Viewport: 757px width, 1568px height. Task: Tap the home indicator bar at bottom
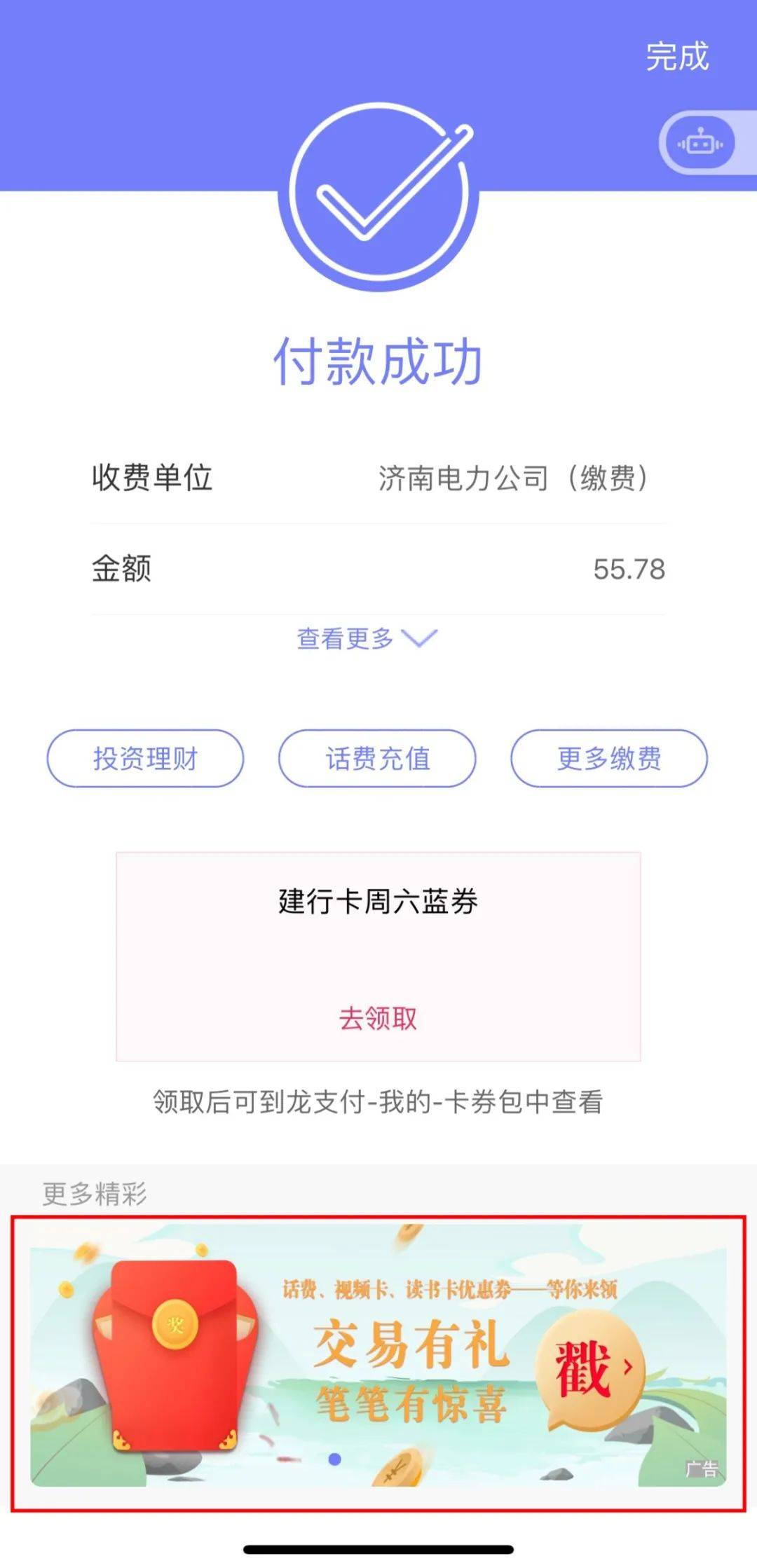tap(378, 1549)
